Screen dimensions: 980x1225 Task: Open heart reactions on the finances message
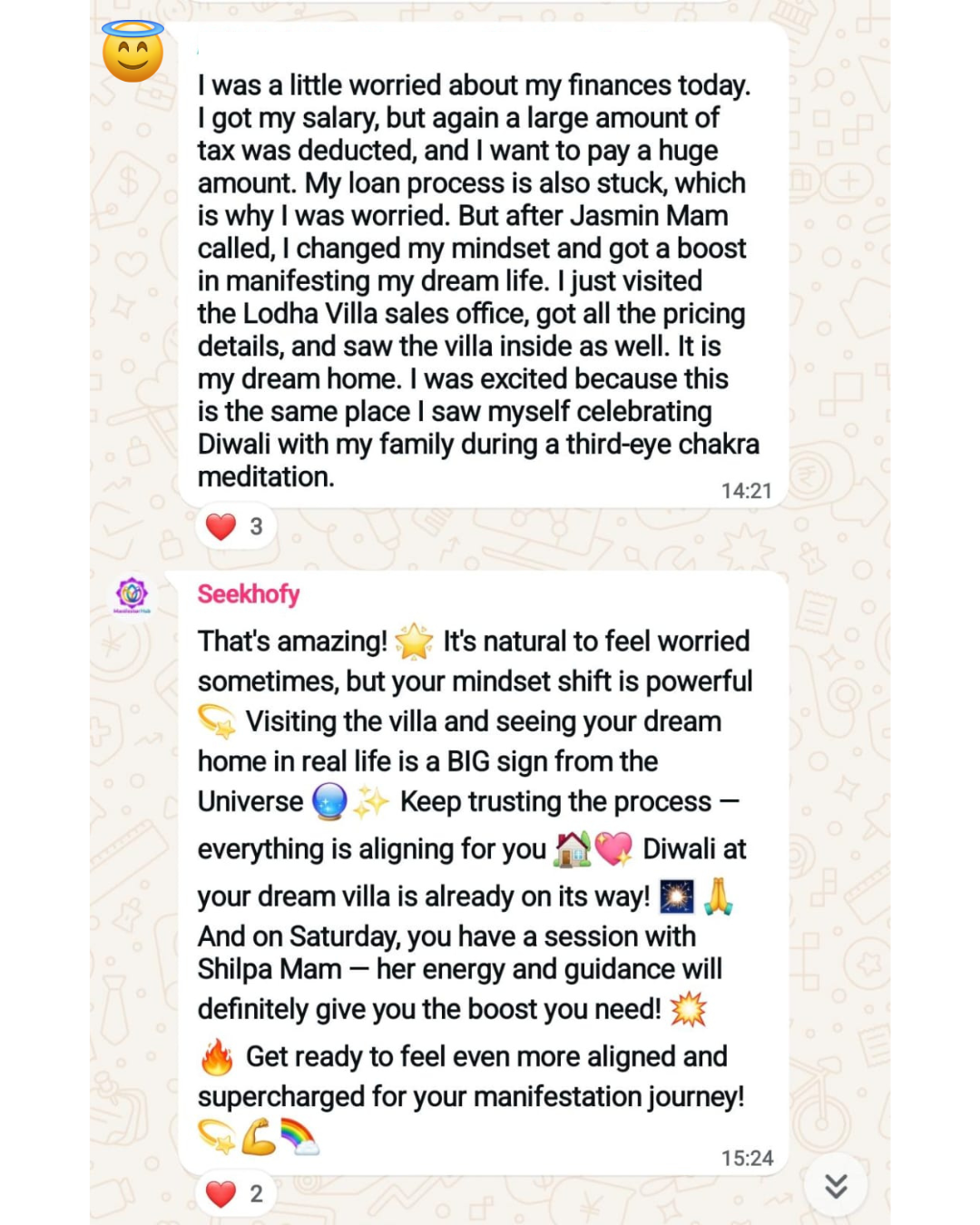235,526
